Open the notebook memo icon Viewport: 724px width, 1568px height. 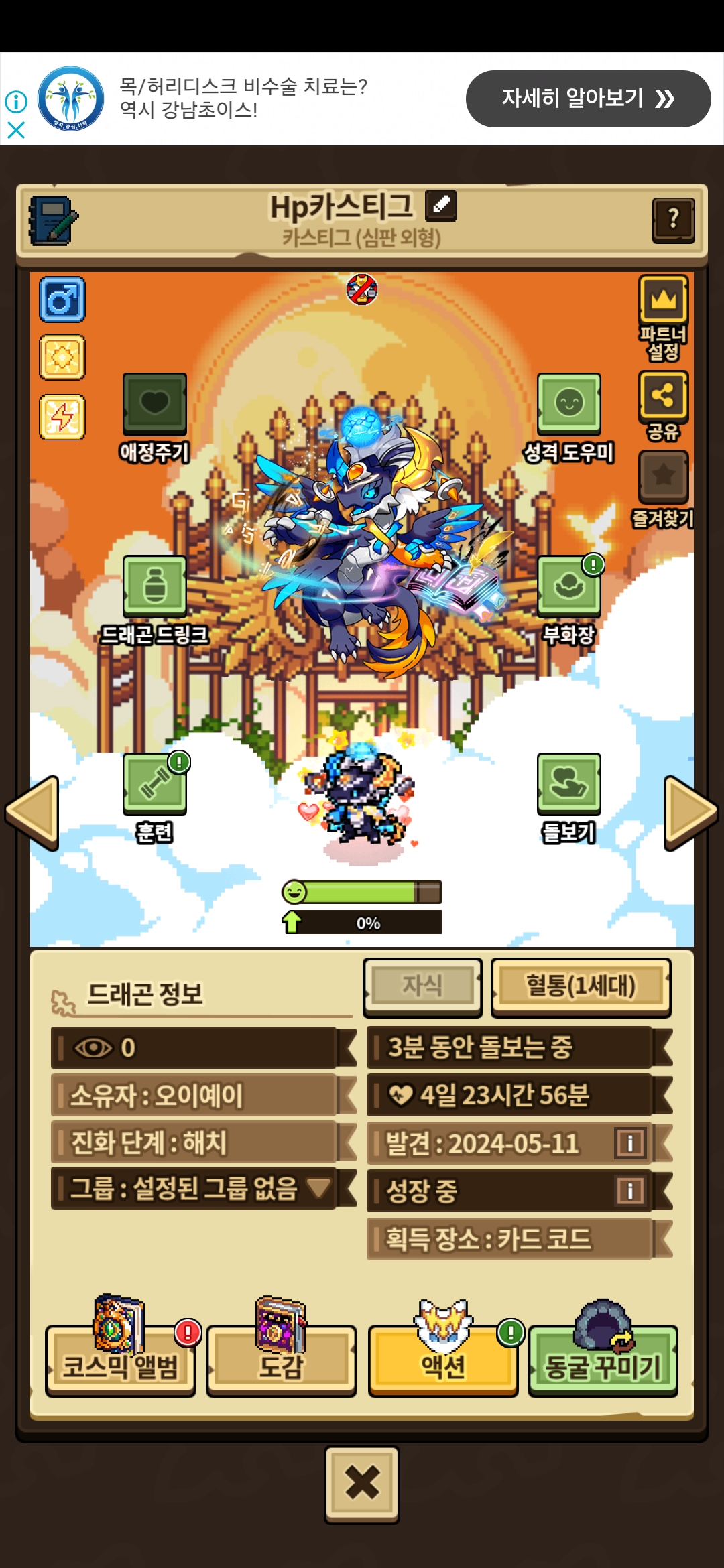click(52, 220)
